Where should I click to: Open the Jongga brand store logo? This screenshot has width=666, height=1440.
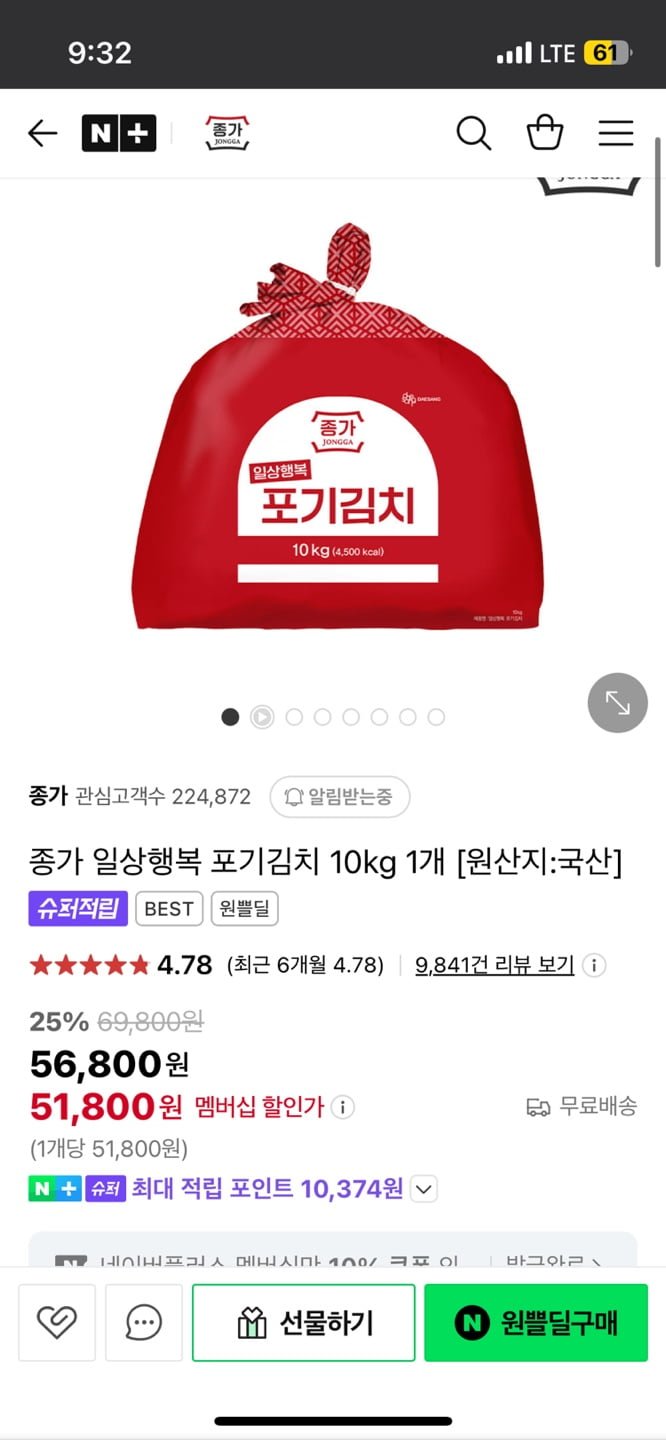tap(227, 133)
